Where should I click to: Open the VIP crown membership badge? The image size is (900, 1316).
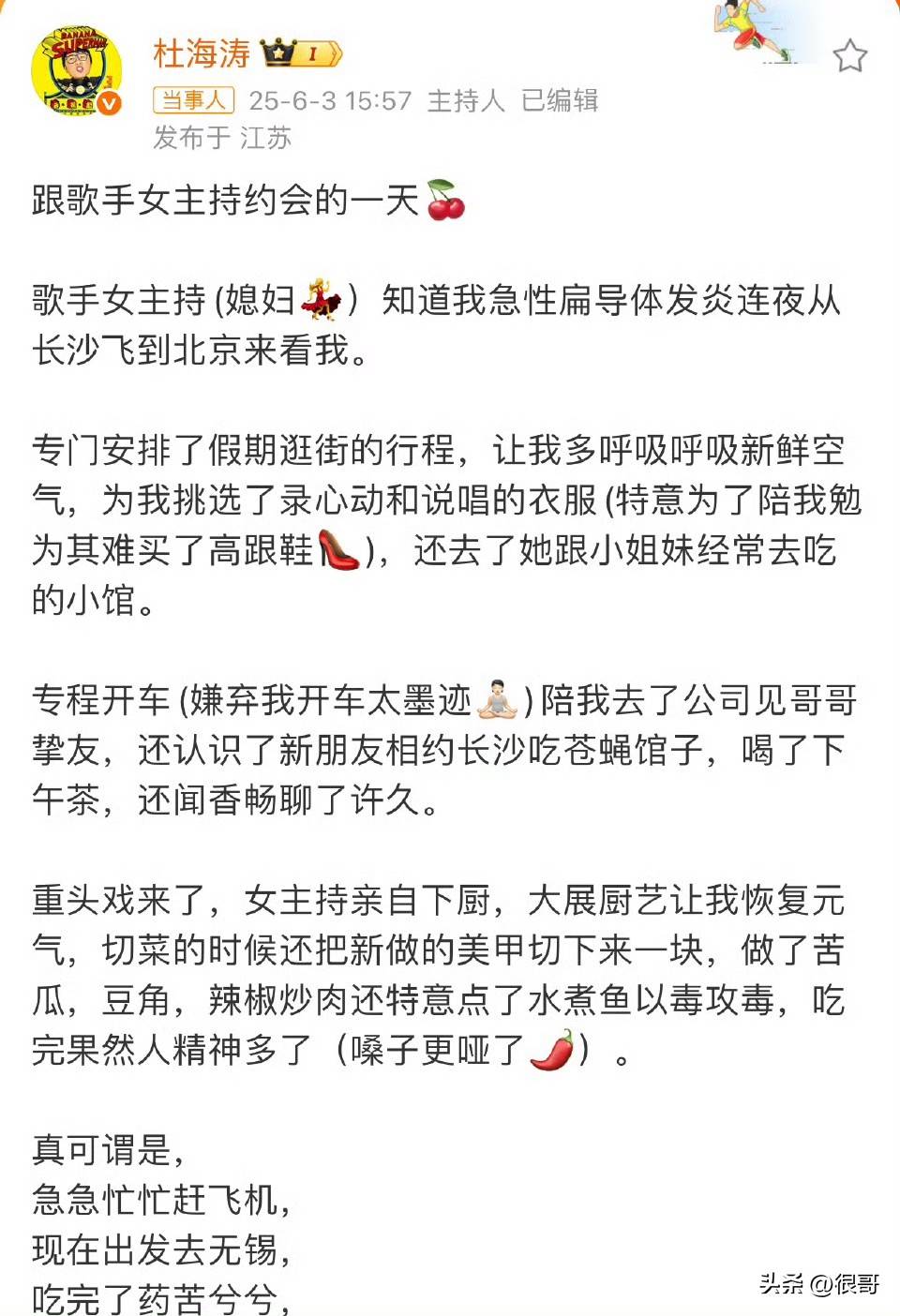coord(302,53)
